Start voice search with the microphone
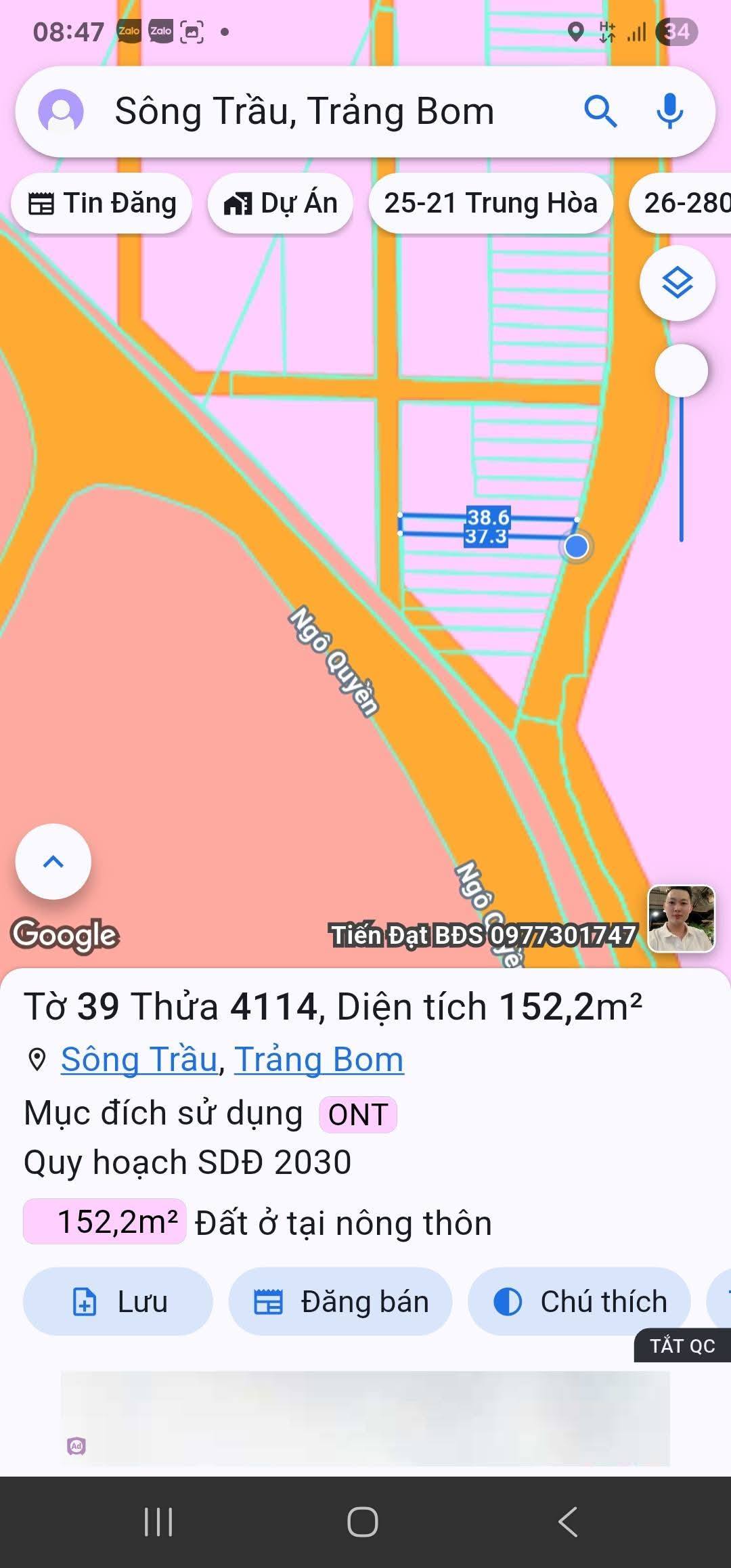731x1568 pixels. click(x=669, y=112)
